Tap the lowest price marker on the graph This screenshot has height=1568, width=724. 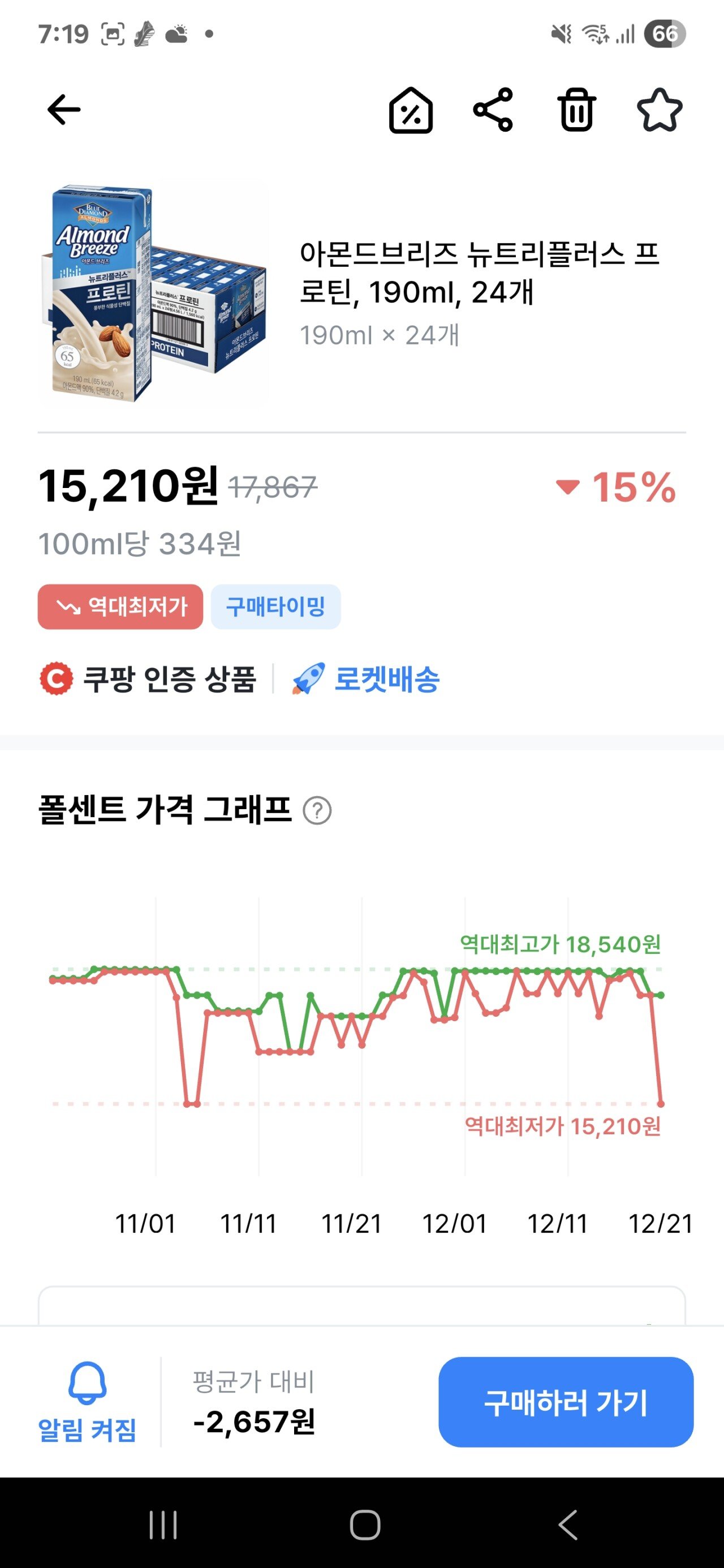click(660, 1104)
